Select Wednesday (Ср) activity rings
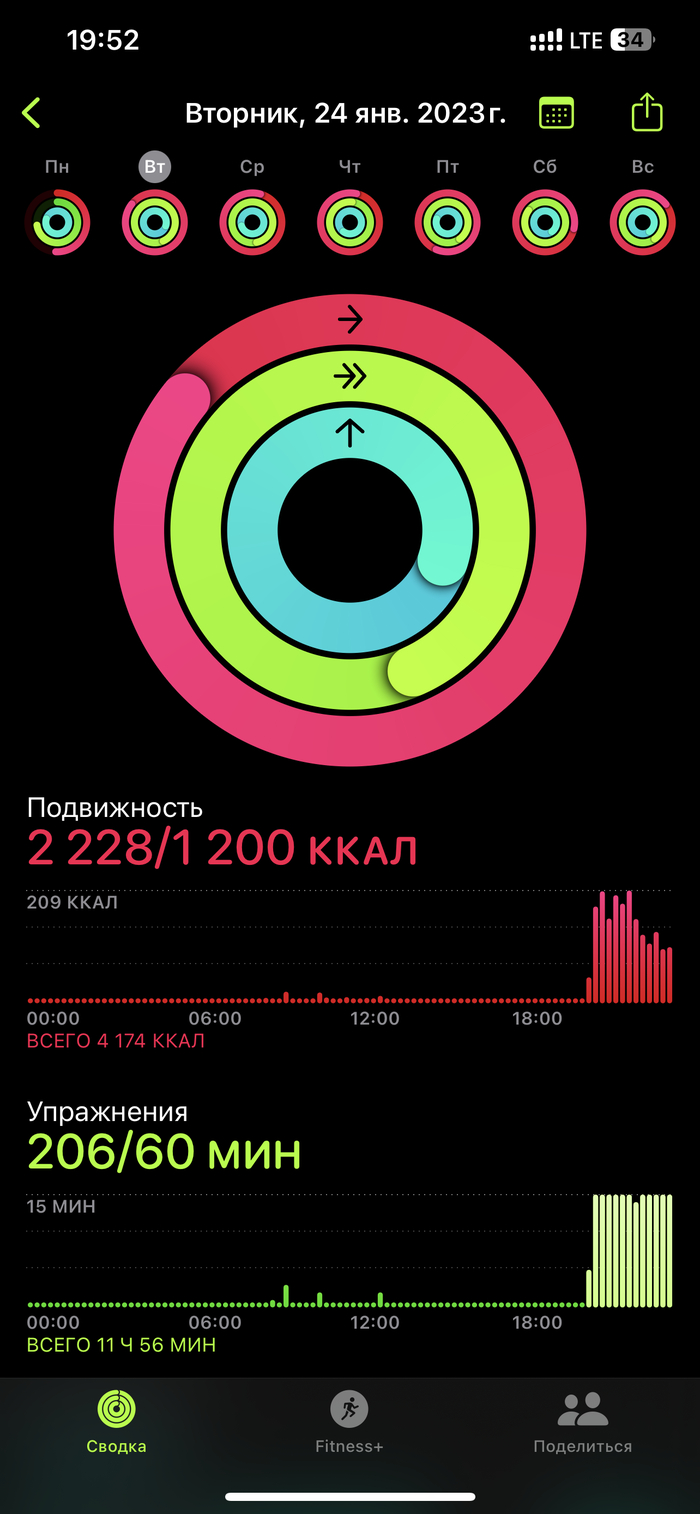 pos(252,222)
